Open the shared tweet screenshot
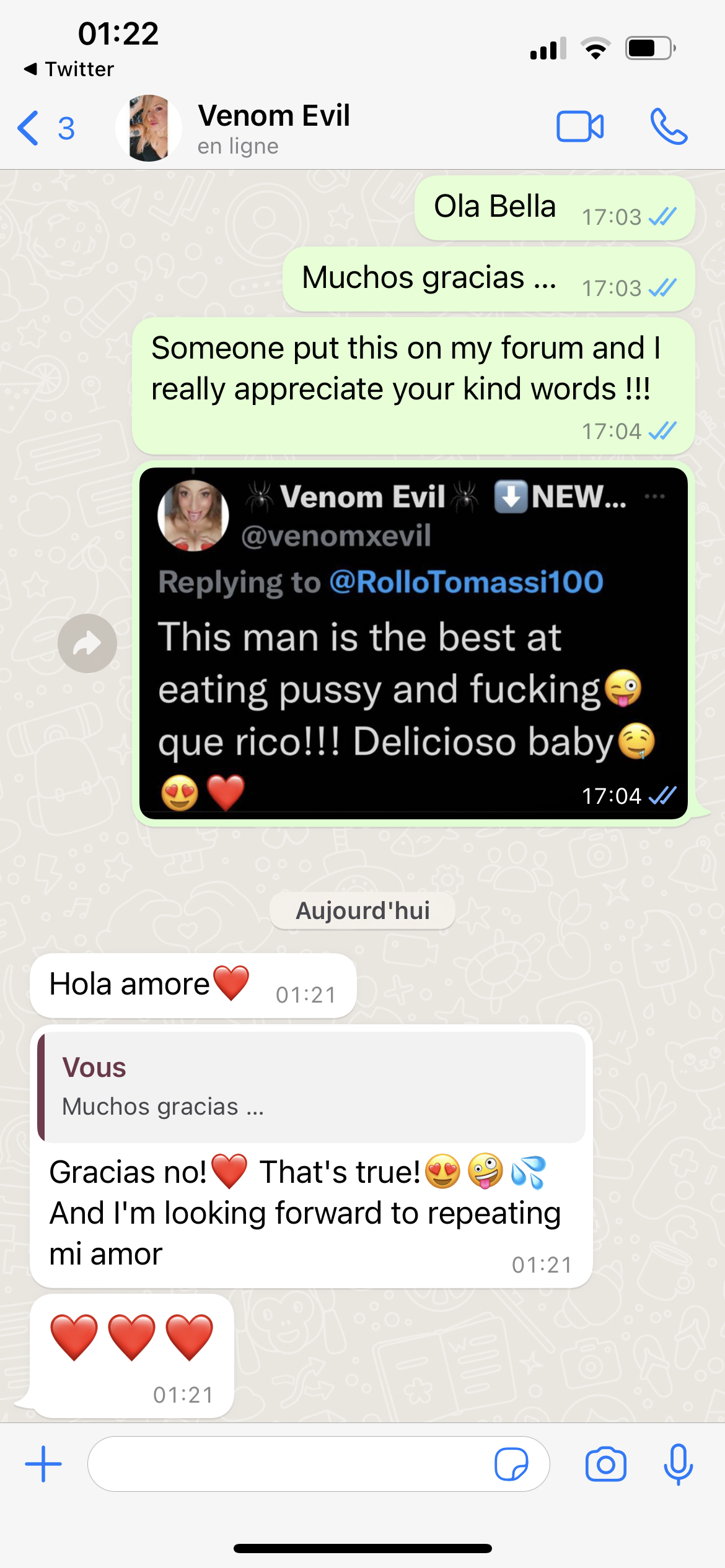The image size is (725, 1568). tap(413, 642)
